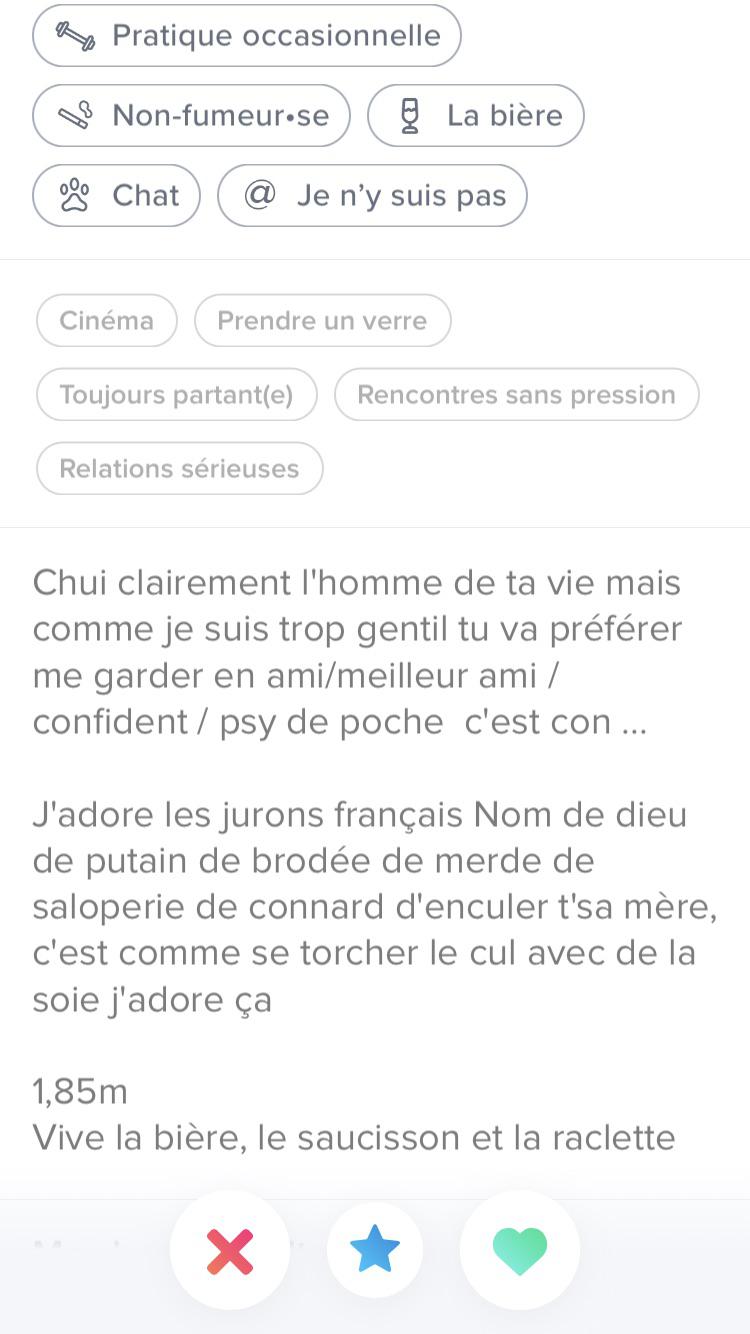Click the Prendre un verre interest tag

point(322,320)
